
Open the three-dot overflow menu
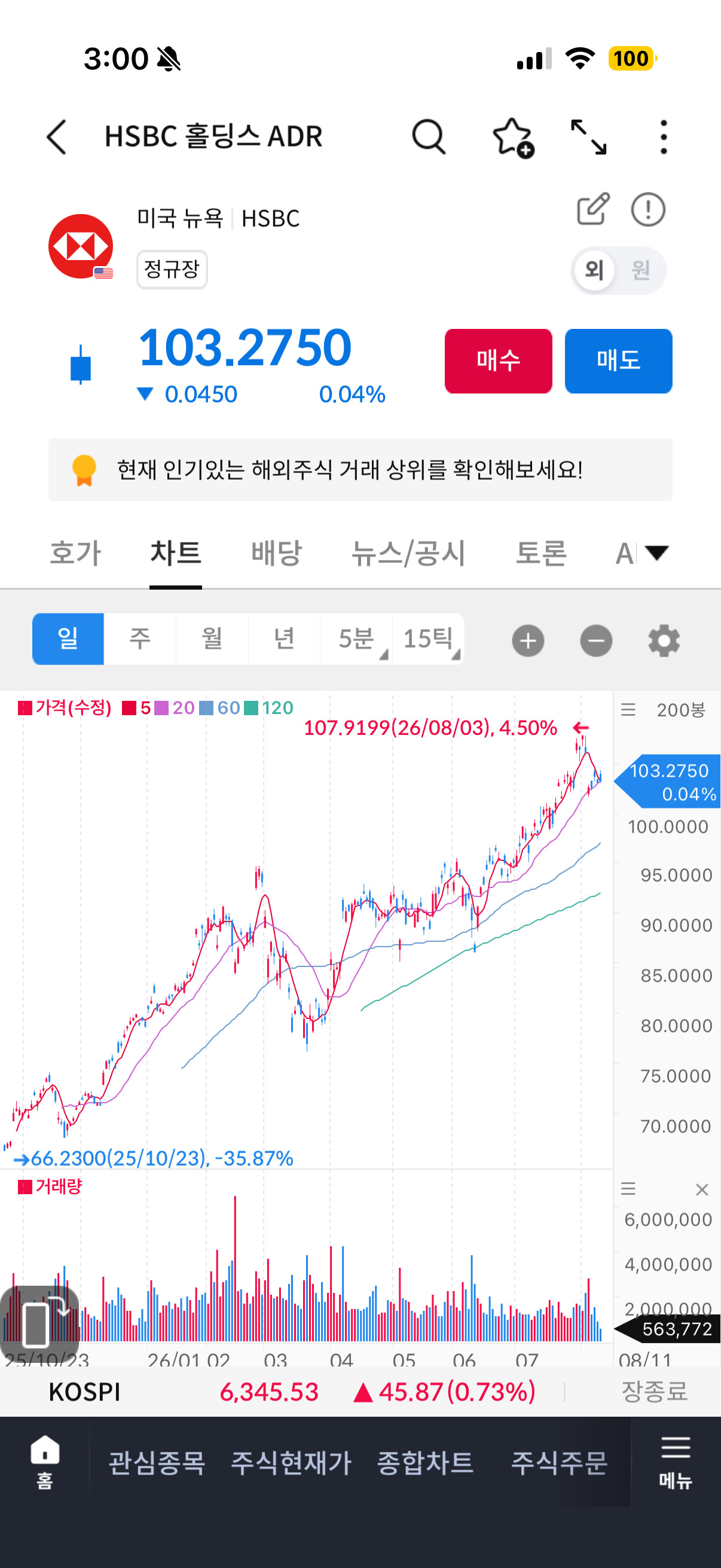(663, 137)
